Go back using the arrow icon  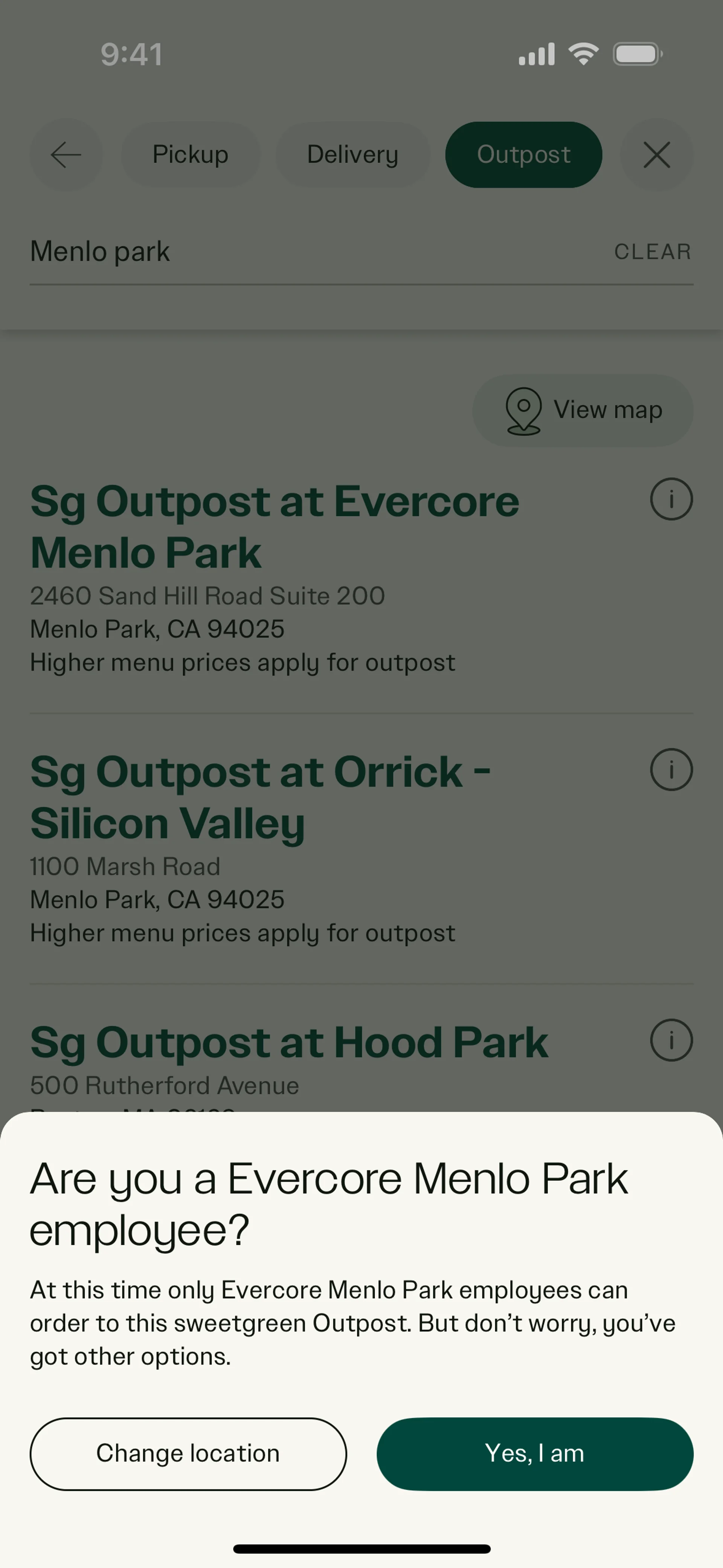pyautogui.click(x=66, y=154)
